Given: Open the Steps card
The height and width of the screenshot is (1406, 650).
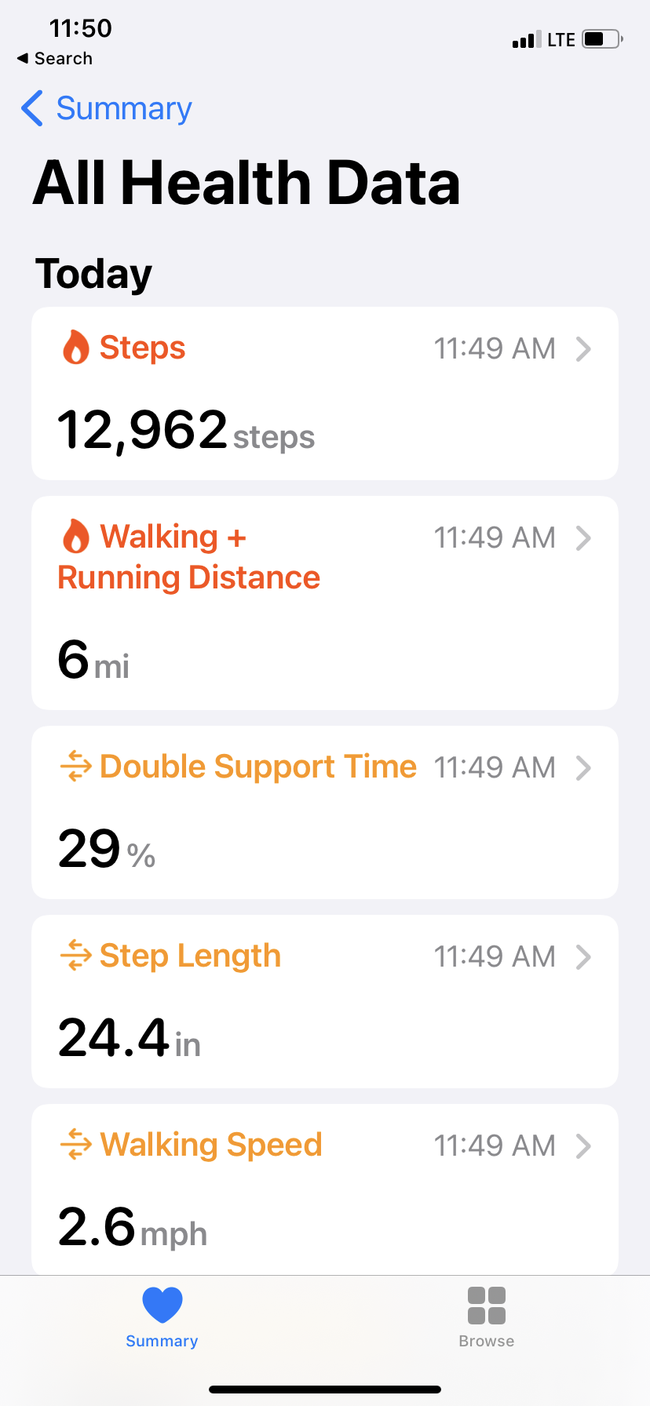Looking at the screenshot, I should tap(325, 393).
